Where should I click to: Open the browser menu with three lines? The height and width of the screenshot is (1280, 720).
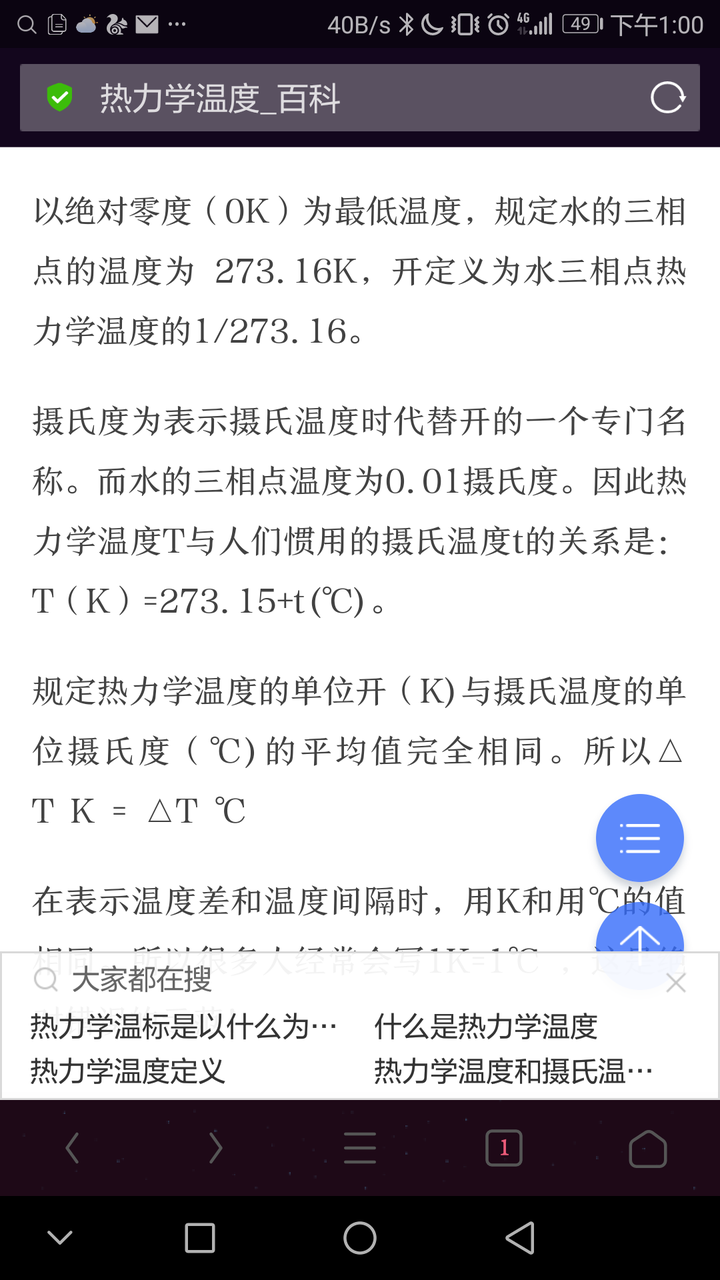point(360,1148)
